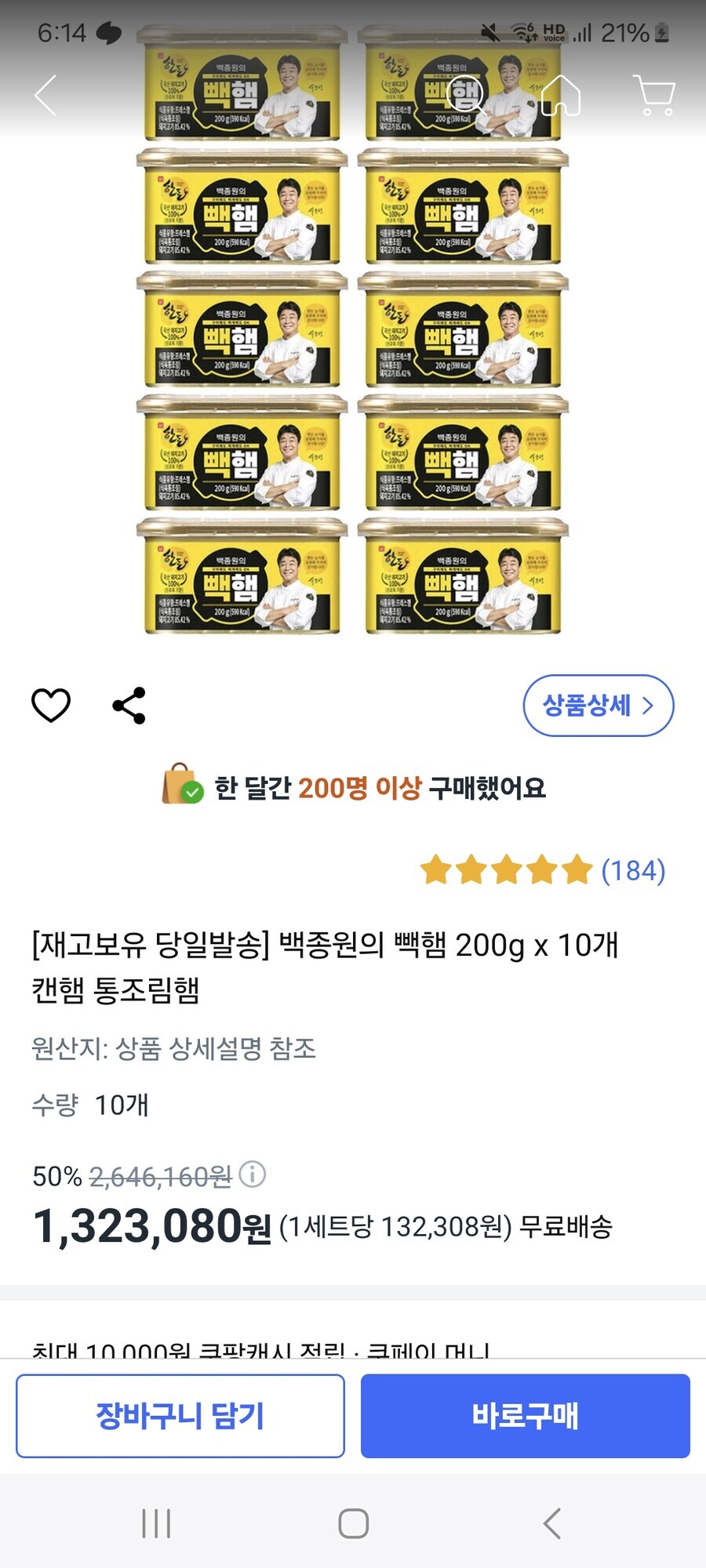Open the 184 star reviews
The image size is (706, 1568).
coord(543,870)
